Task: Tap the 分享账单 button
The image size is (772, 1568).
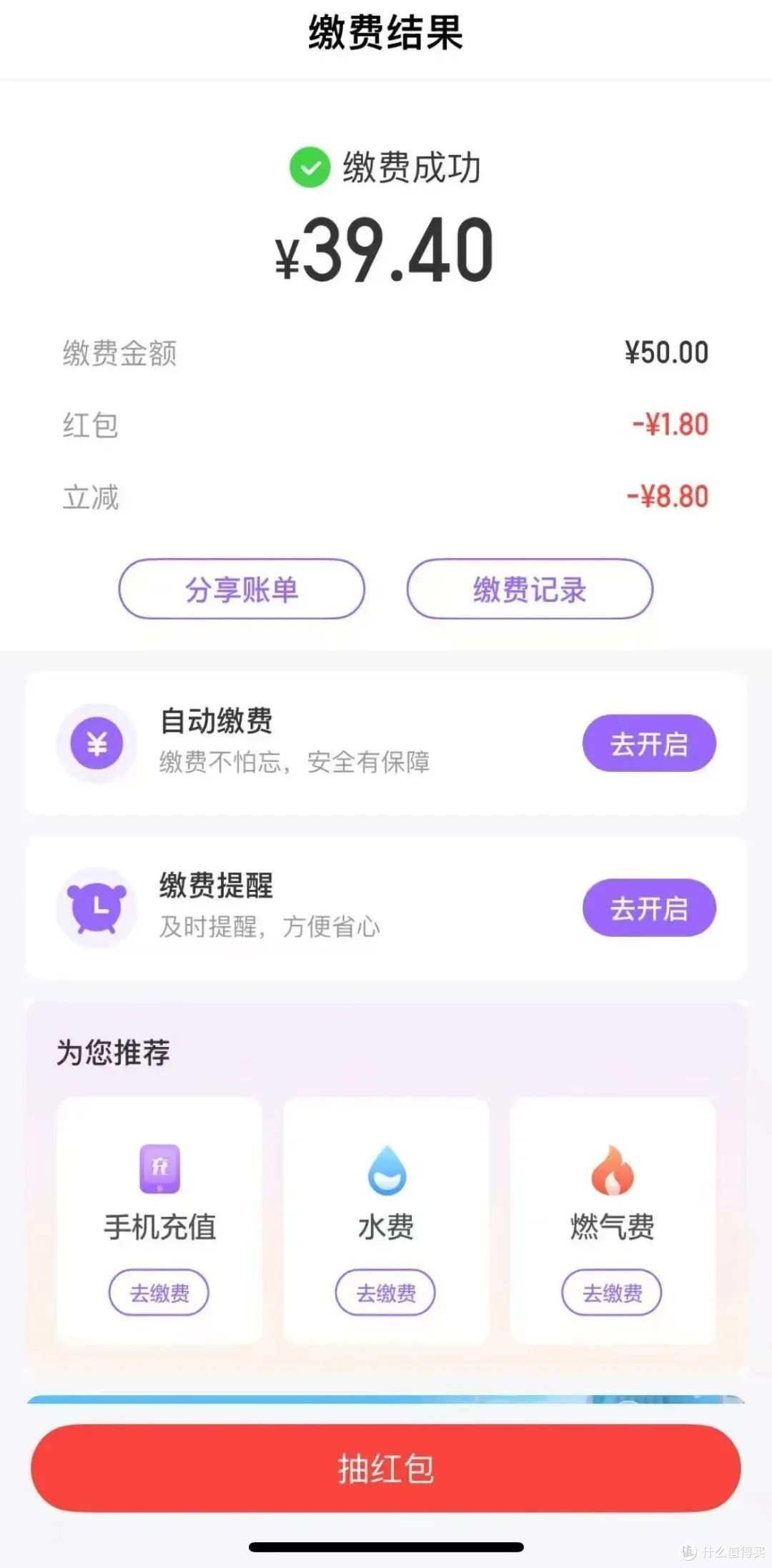Action: point(242,589)
